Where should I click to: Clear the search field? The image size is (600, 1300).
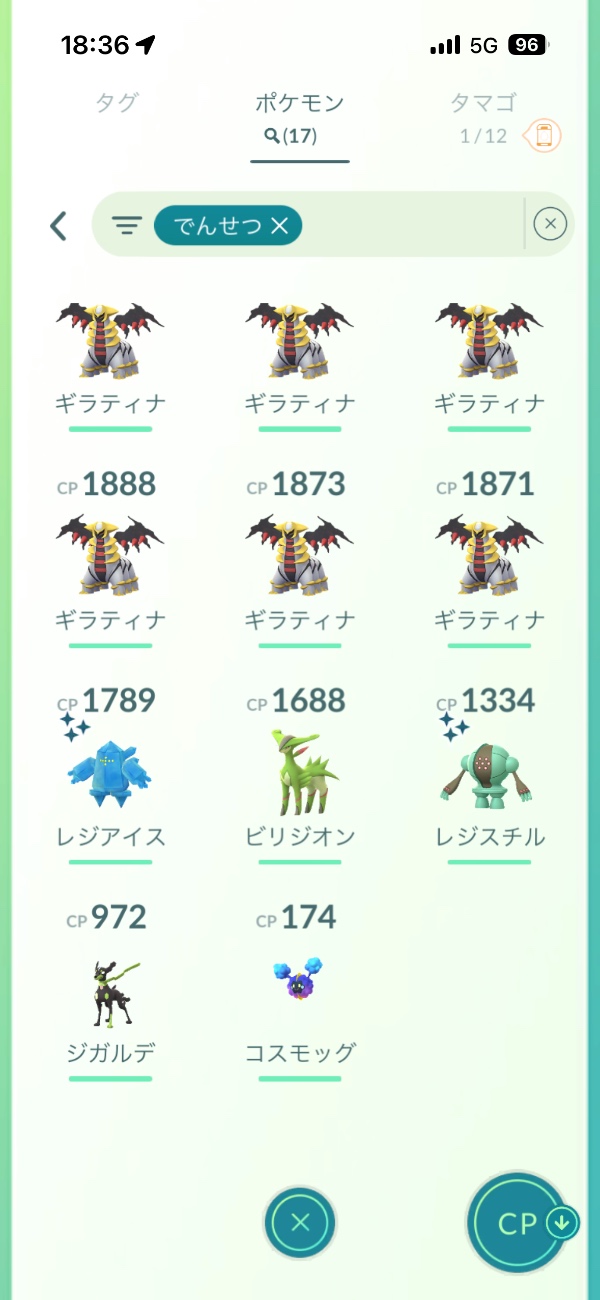(x=549, y=225)
